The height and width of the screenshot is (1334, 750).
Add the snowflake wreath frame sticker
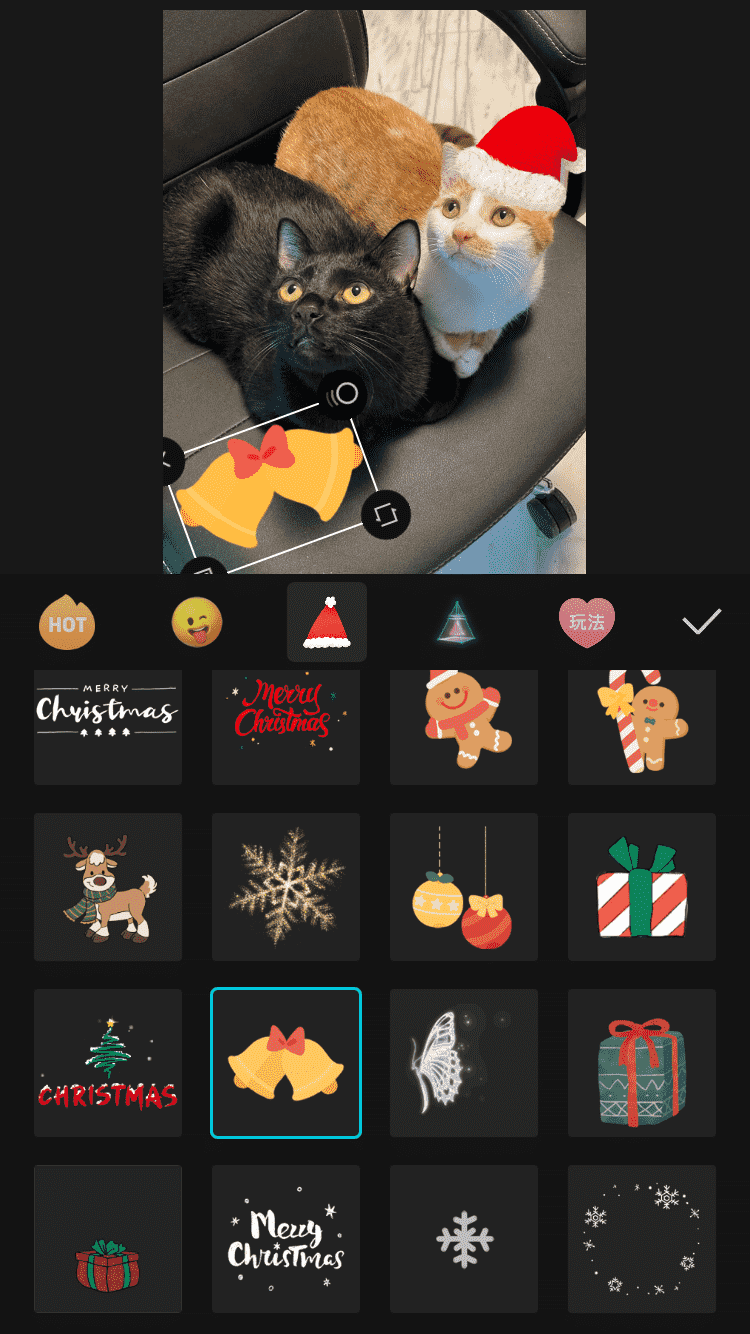click(642, 1239)
